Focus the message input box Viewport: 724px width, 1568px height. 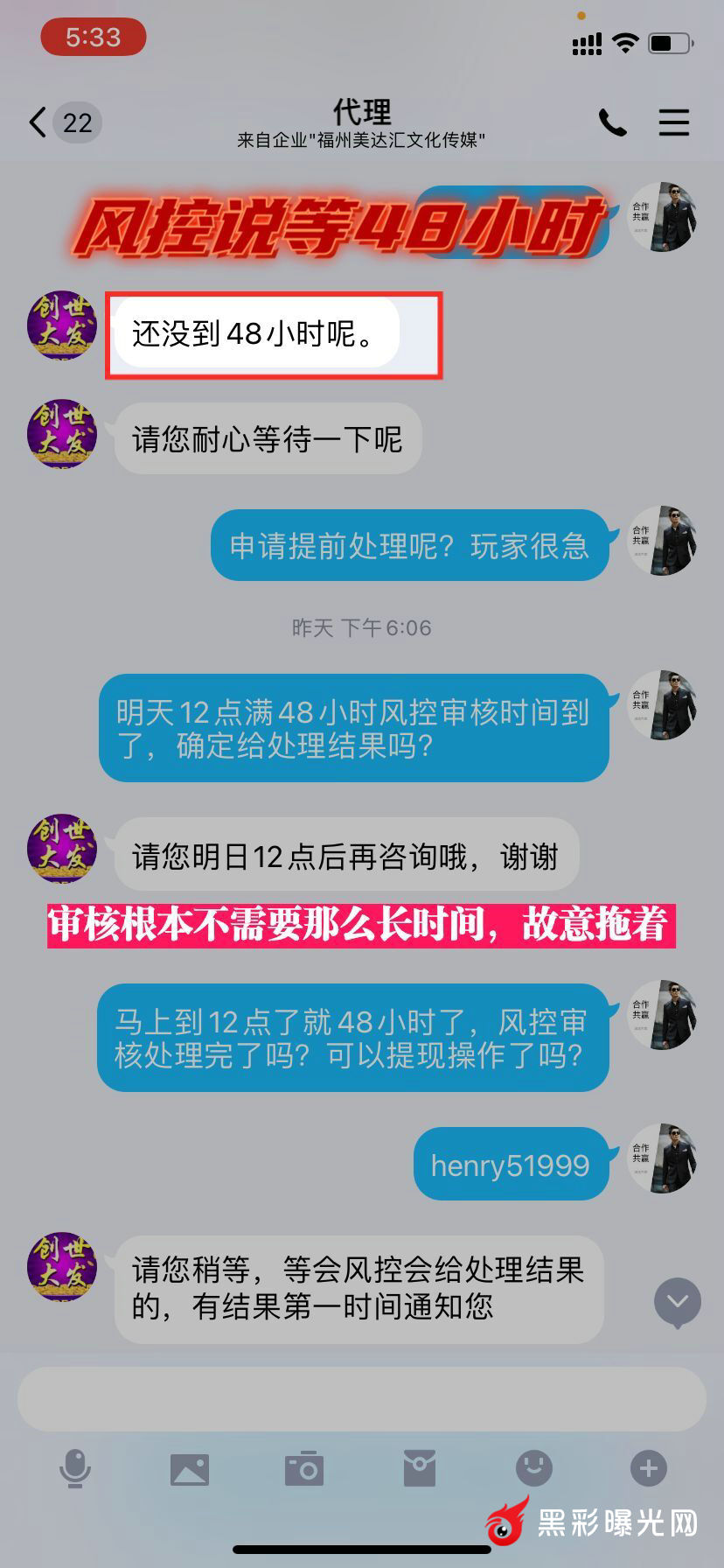pos(362,1398)
